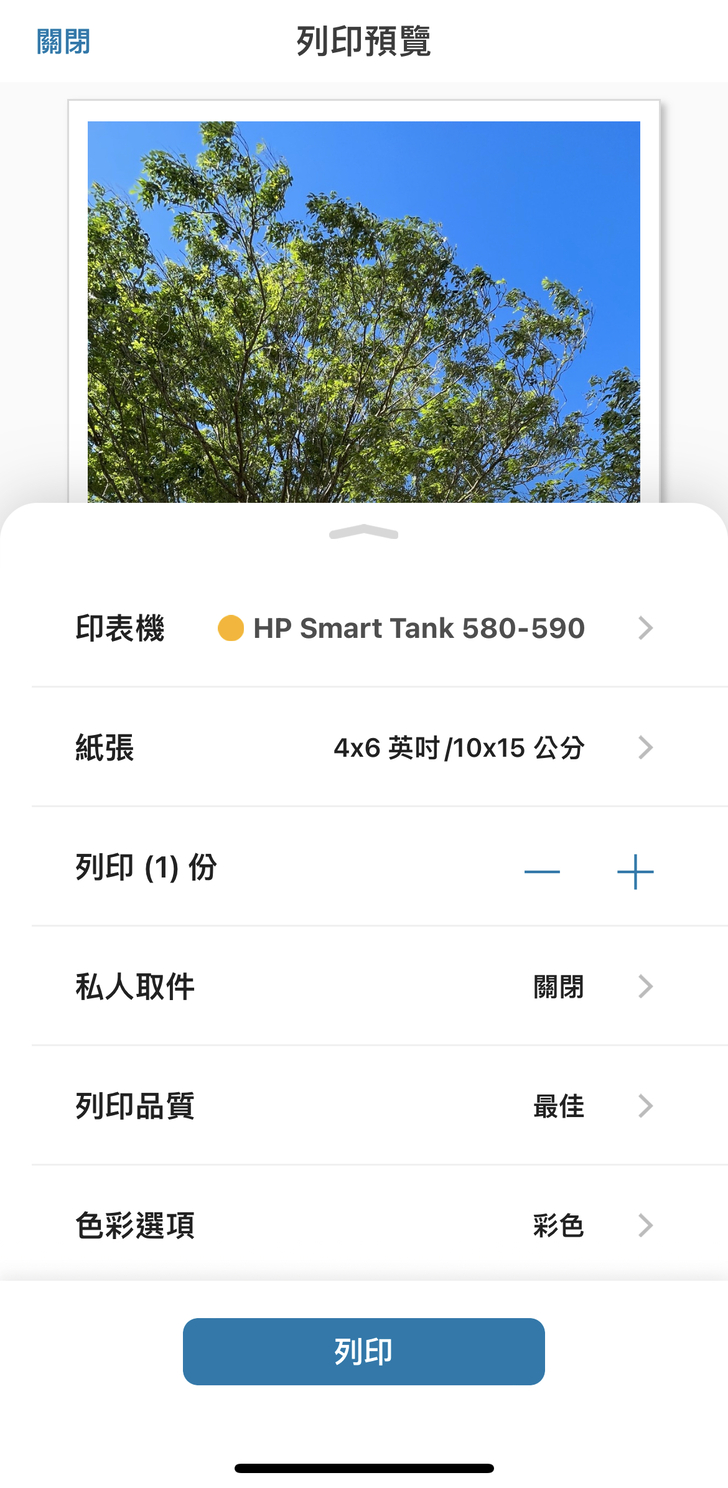Image resolution: width=728 pixels, height=1488 pixels.
Task: Tap 關閉 to close print preview
Action: point(63,41)
